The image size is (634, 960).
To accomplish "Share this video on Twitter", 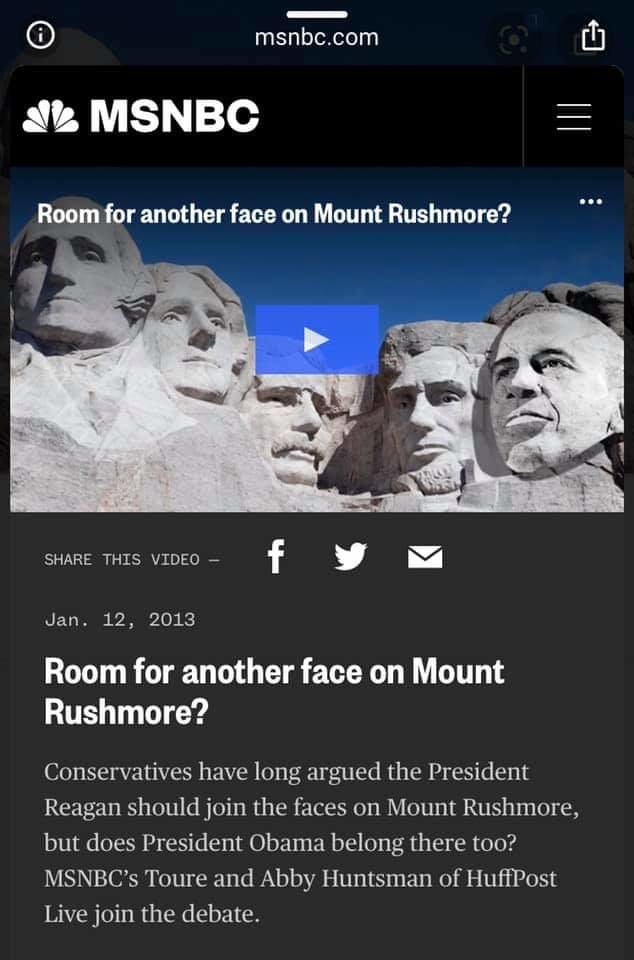I will [350, 557].
